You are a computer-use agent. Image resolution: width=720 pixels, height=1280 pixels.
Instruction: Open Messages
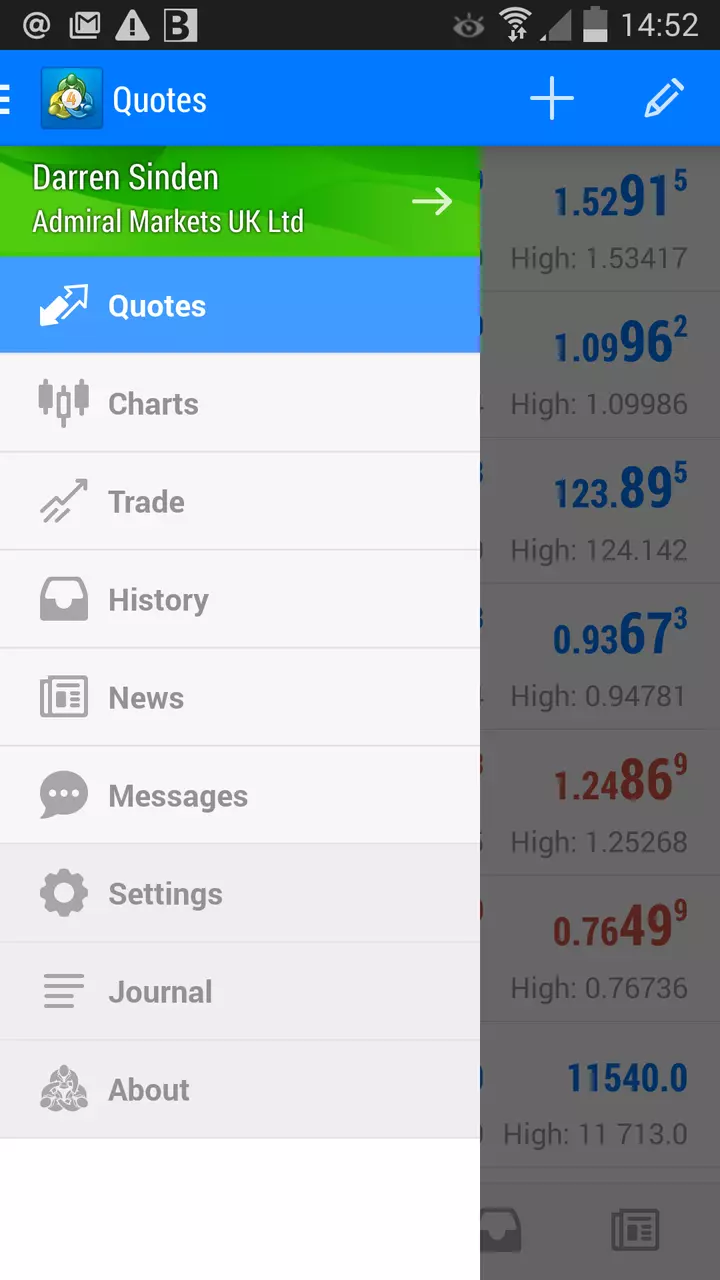click(240, 795)
